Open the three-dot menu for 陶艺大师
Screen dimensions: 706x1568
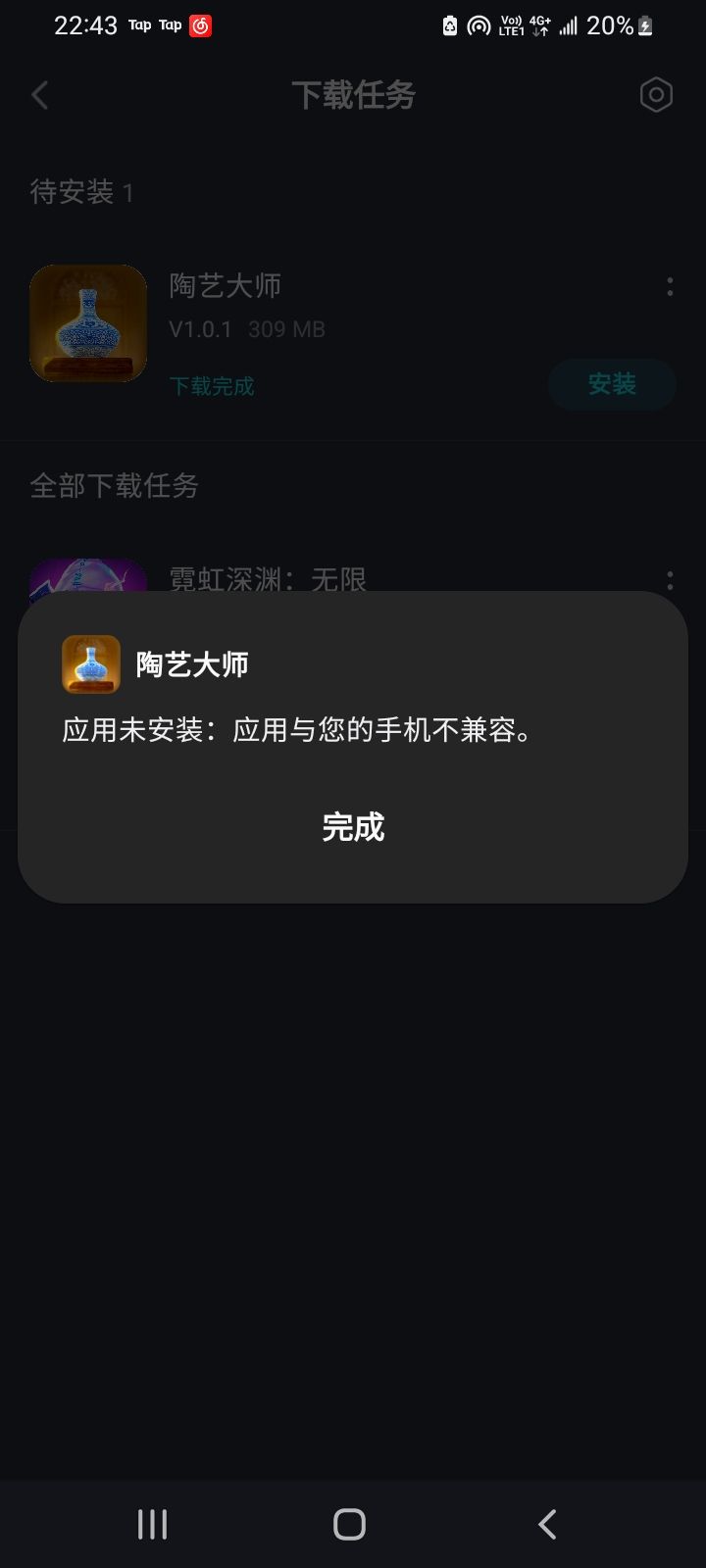pos(670,285)
